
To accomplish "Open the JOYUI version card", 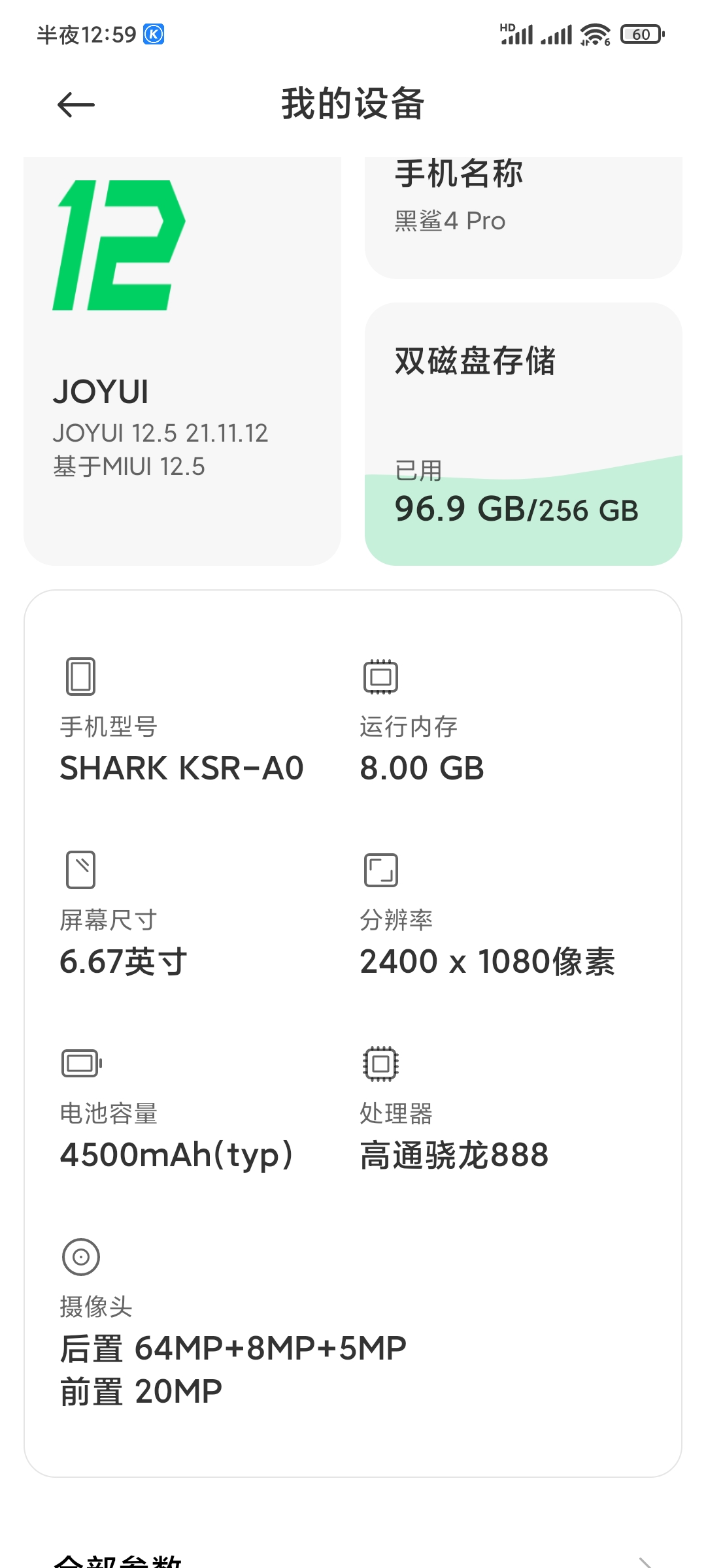I will (182, 361).
